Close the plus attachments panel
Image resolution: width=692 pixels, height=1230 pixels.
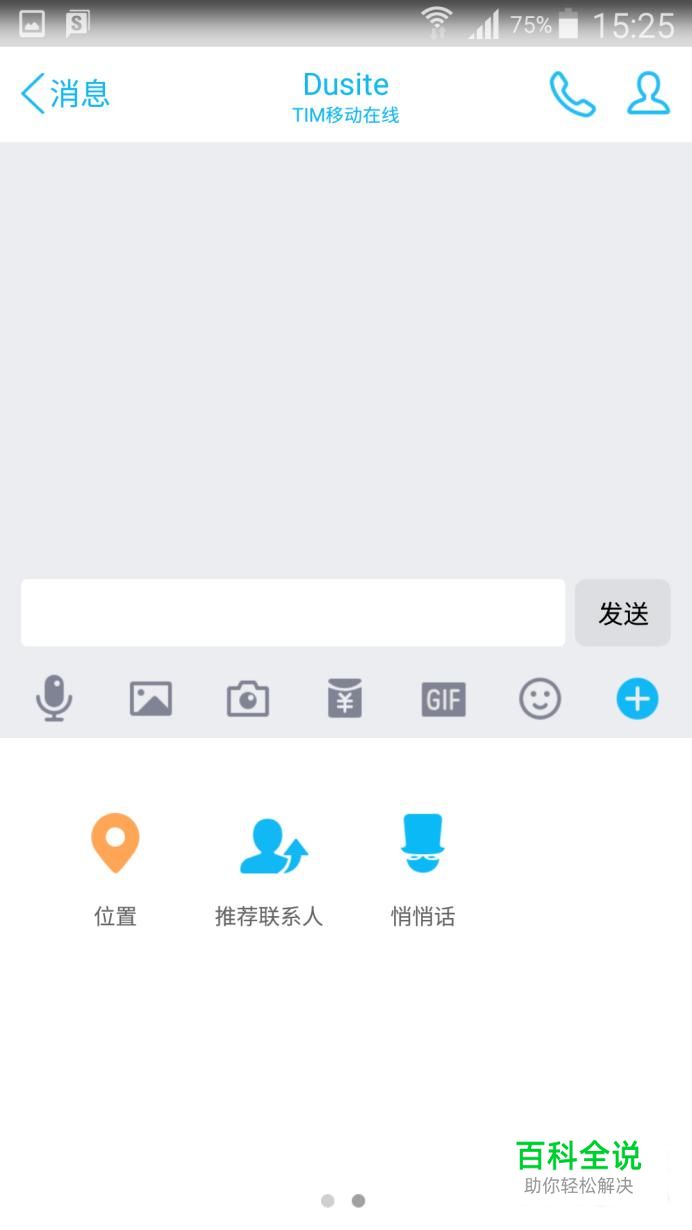point(637,699)
